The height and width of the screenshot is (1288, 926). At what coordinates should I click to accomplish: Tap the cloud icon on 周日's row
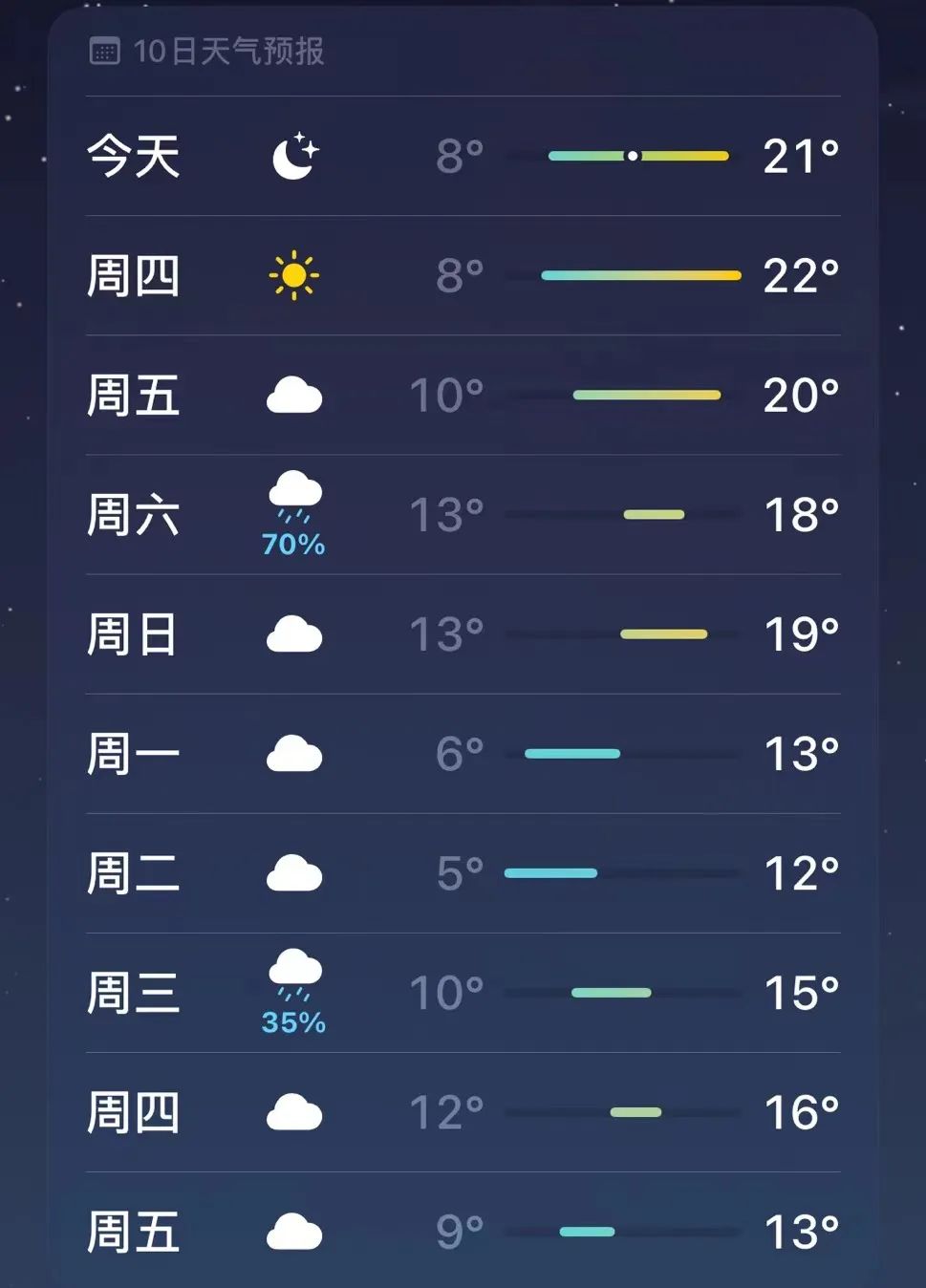pos(293,633)
